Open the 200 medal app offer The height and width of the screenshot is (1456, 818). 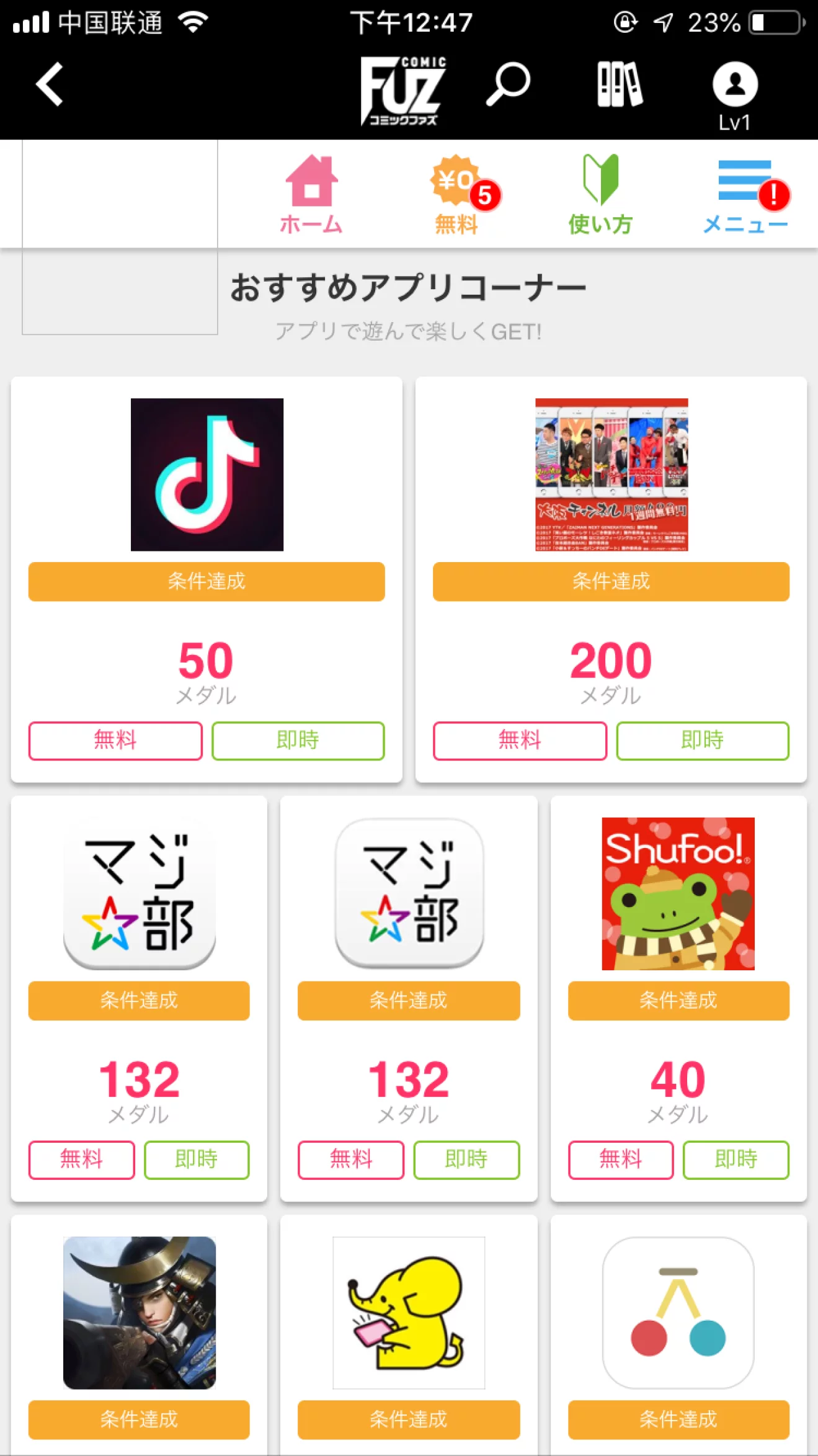(611, 475)
